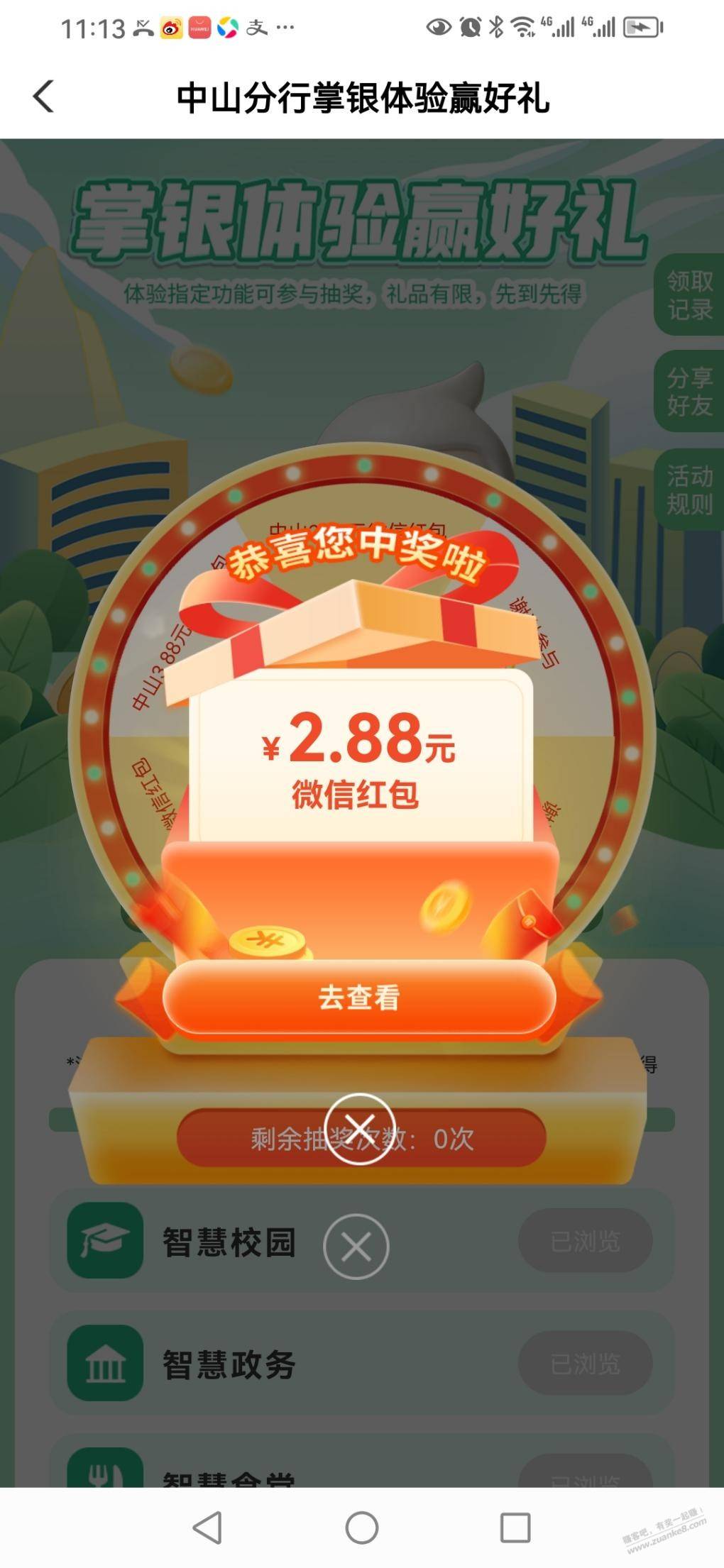
Task: Open the 智慧校园 row
Action: coord(229,1242)
